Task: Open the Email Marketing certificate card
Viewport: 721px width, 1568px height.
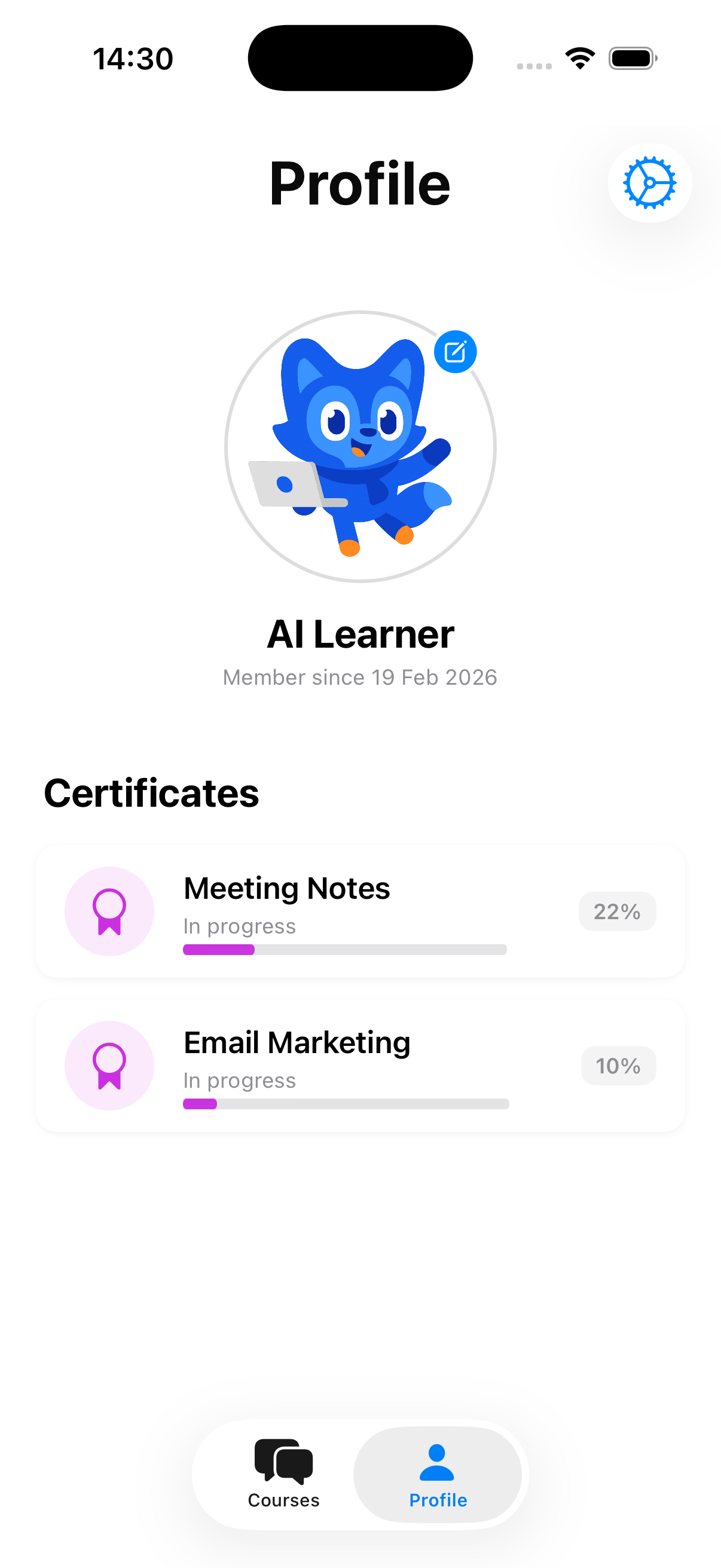Action: pos(360,1066)
